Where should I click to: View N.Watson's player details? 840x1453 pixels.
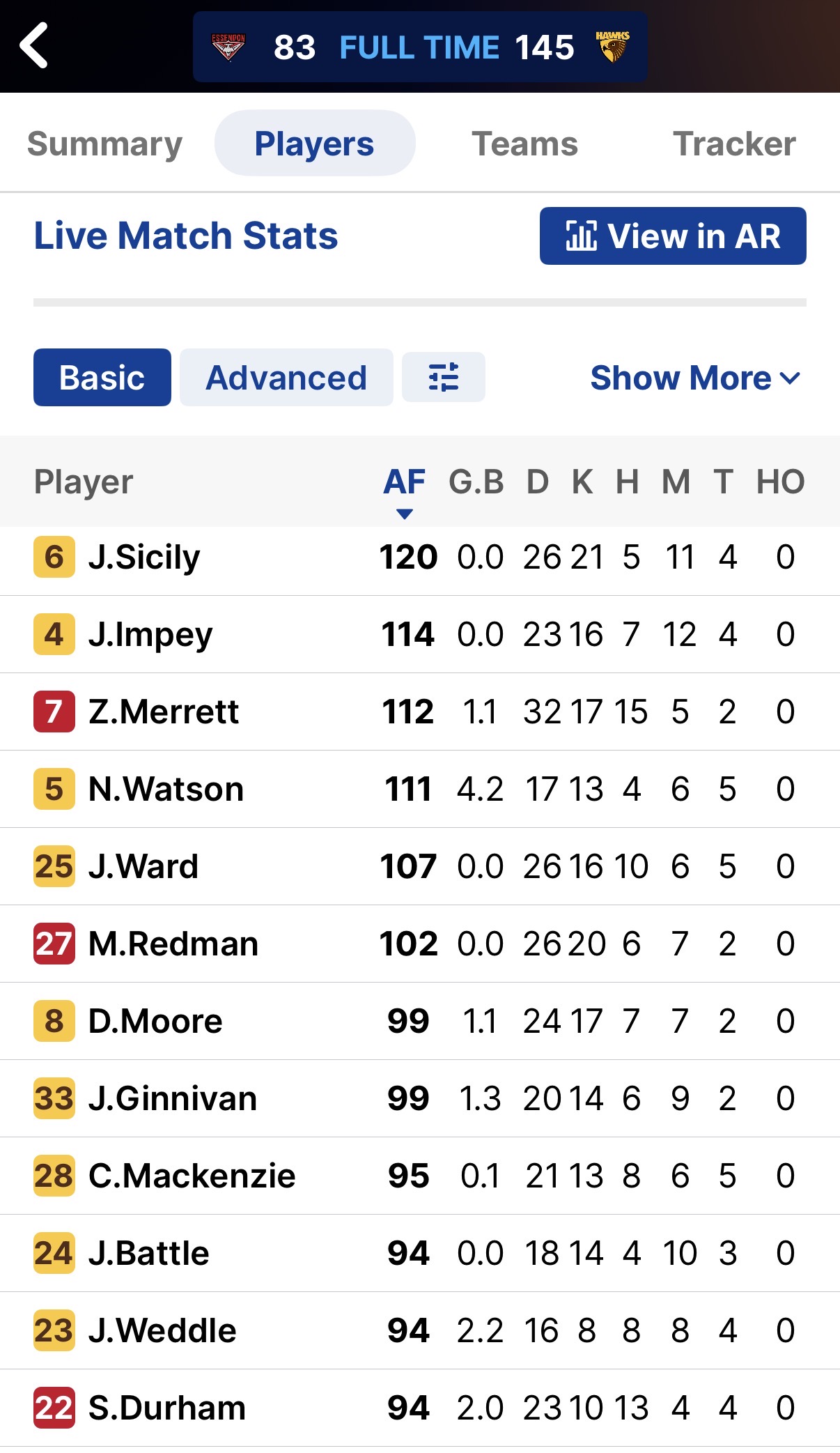point(166,790)
